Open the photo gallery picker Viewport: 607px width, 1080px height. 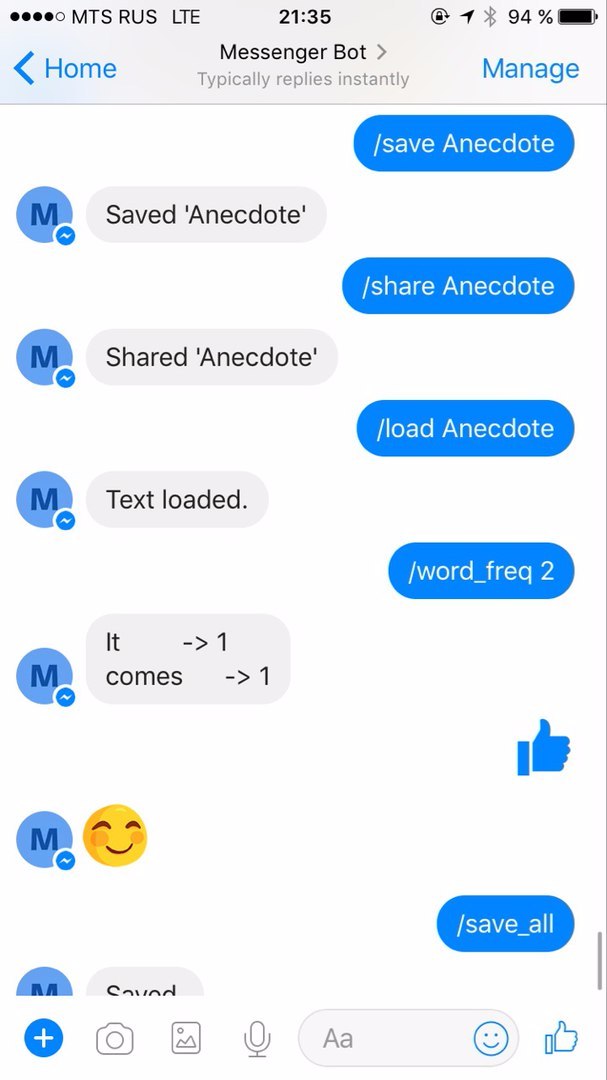186,1039
